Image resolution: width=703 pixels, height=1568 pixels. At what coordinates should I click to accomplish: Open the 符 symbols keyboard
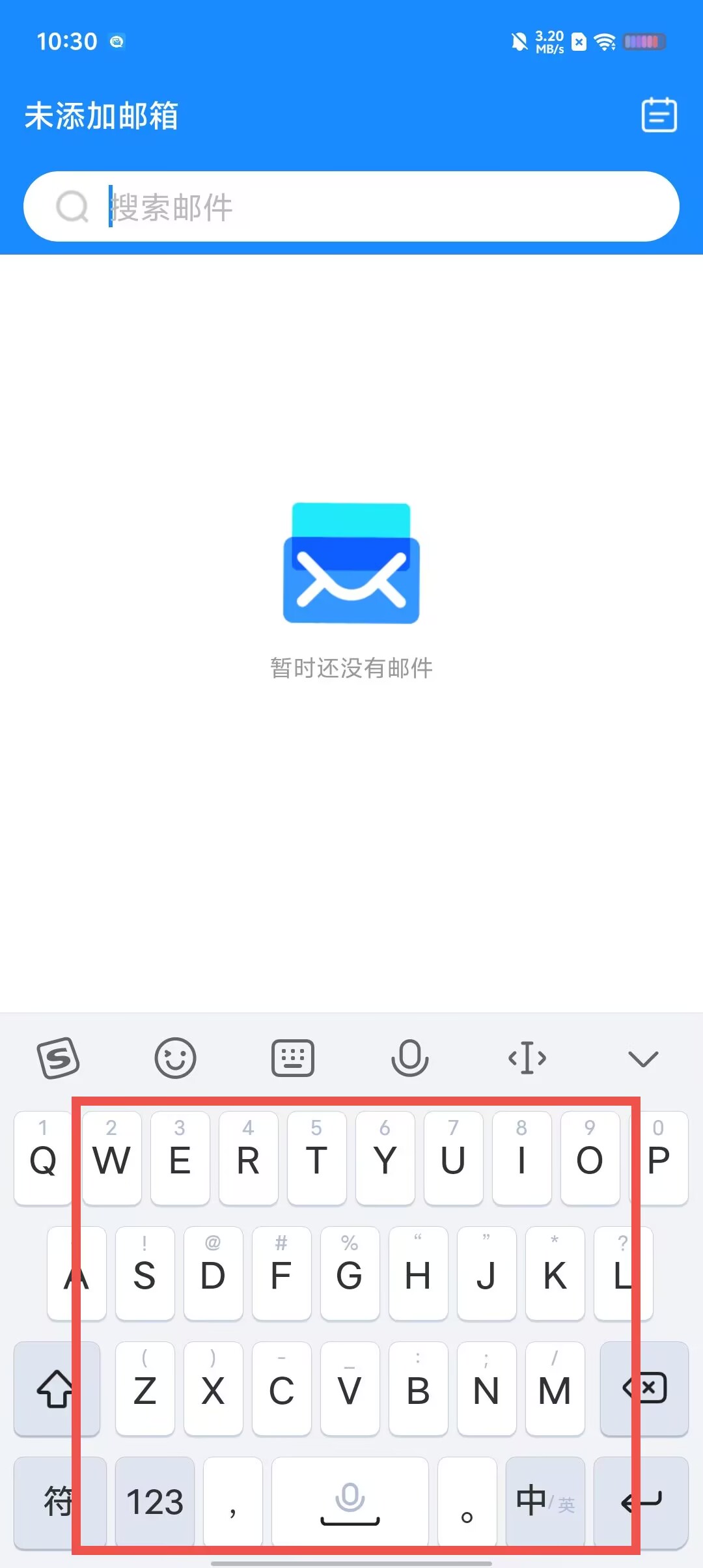(x=59, y=1502)
